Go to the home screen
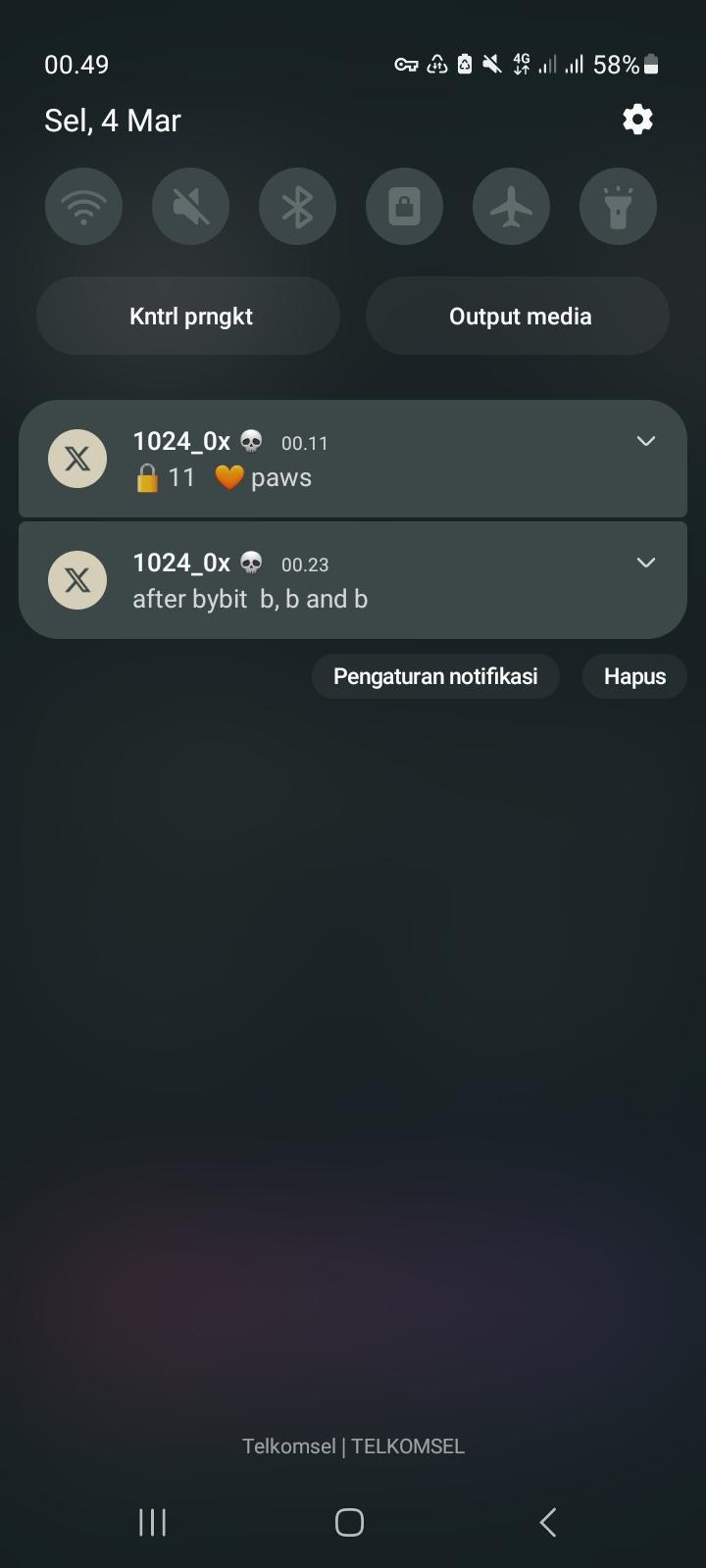Image resolution: width=706 pixels, height=1568 pixels. pyautogui.click(x=350, y=1522)
